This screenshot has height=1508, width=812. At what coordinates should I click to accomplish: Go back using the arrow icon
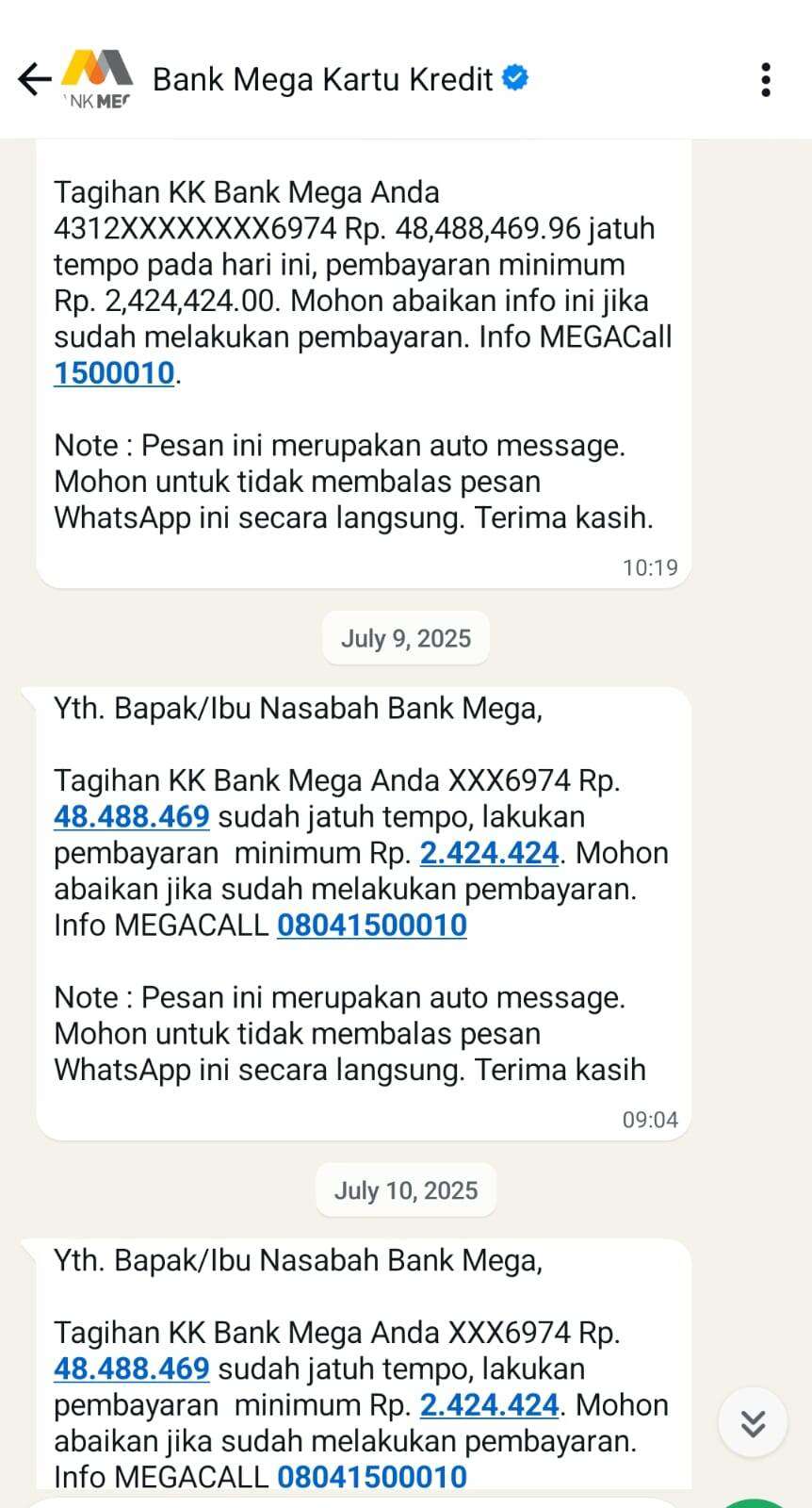(x=35, y=79)
